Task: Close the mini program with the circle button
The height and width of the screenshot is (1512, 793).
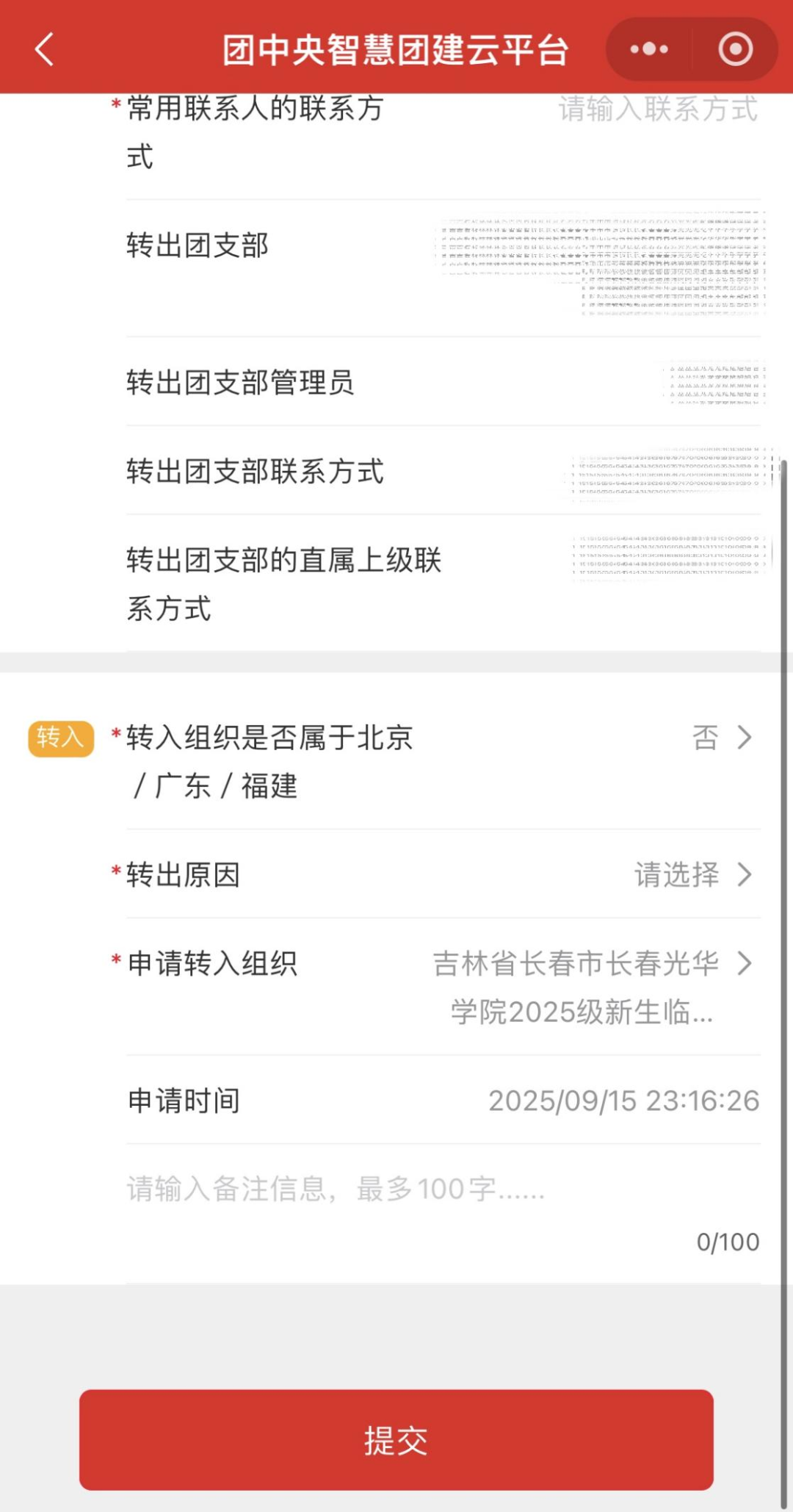Action: (x=735, y=49)
